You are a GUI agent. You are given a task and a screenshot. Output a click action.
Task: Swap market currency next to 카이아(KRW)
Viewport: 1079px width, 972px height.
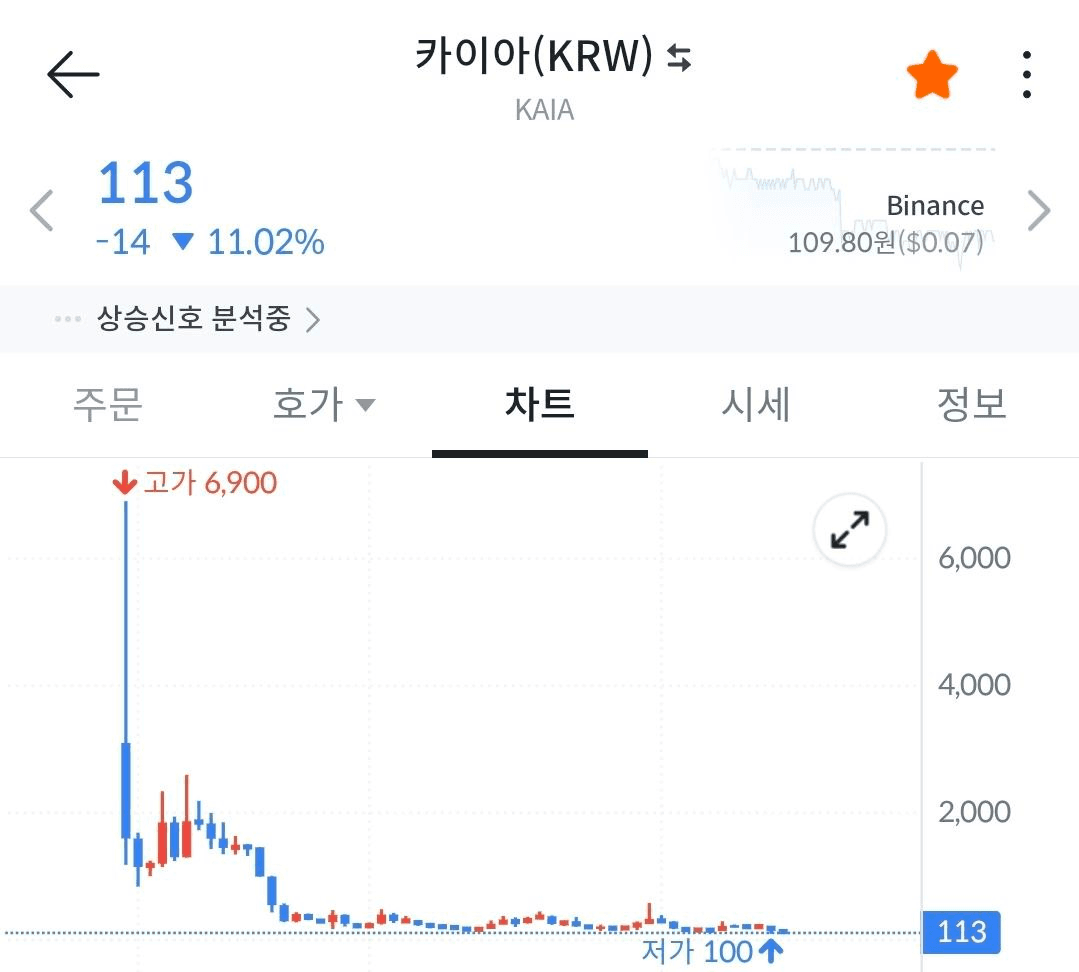click(679, 59)
